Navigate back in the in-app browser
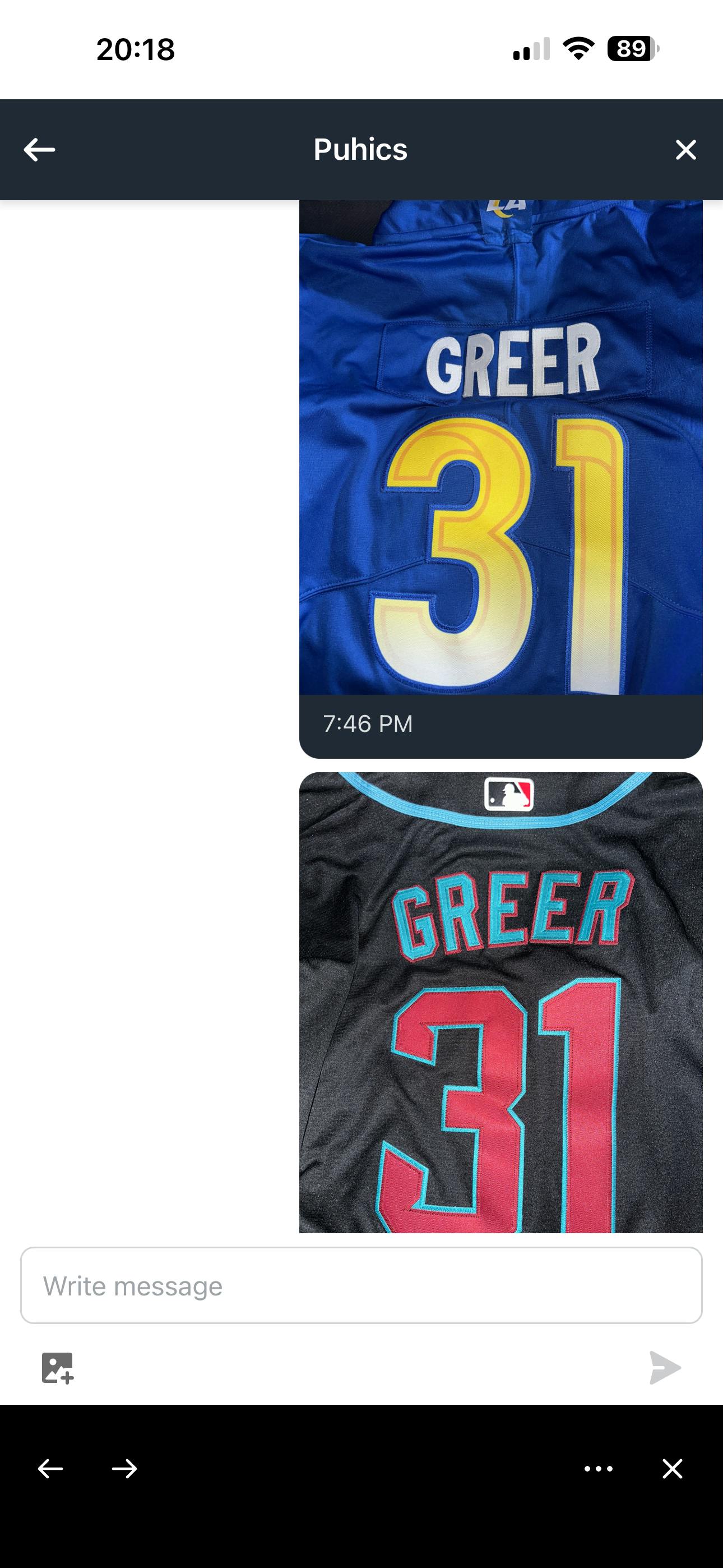The height and width of the screenshot is (1568, 723). [x=50, y=1469]
